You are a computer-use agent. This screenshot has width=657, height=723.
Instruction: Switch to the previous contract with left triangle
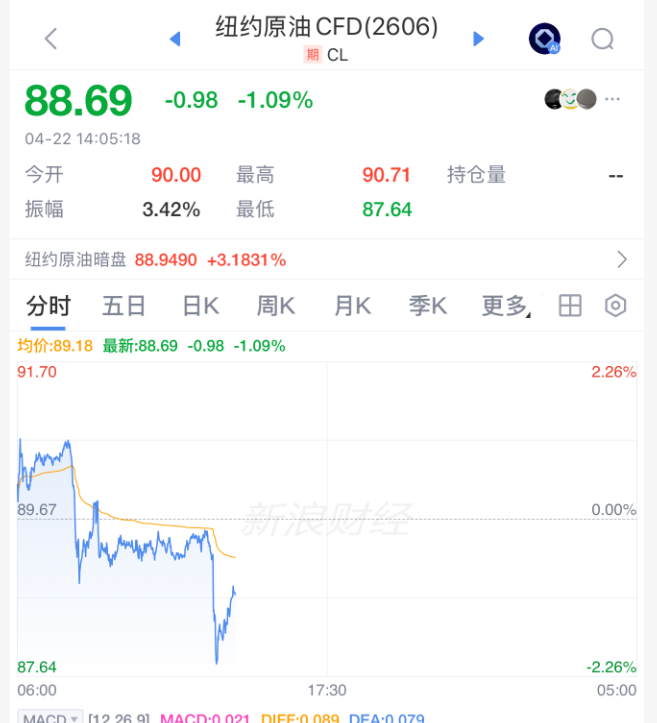coord(175,39)
